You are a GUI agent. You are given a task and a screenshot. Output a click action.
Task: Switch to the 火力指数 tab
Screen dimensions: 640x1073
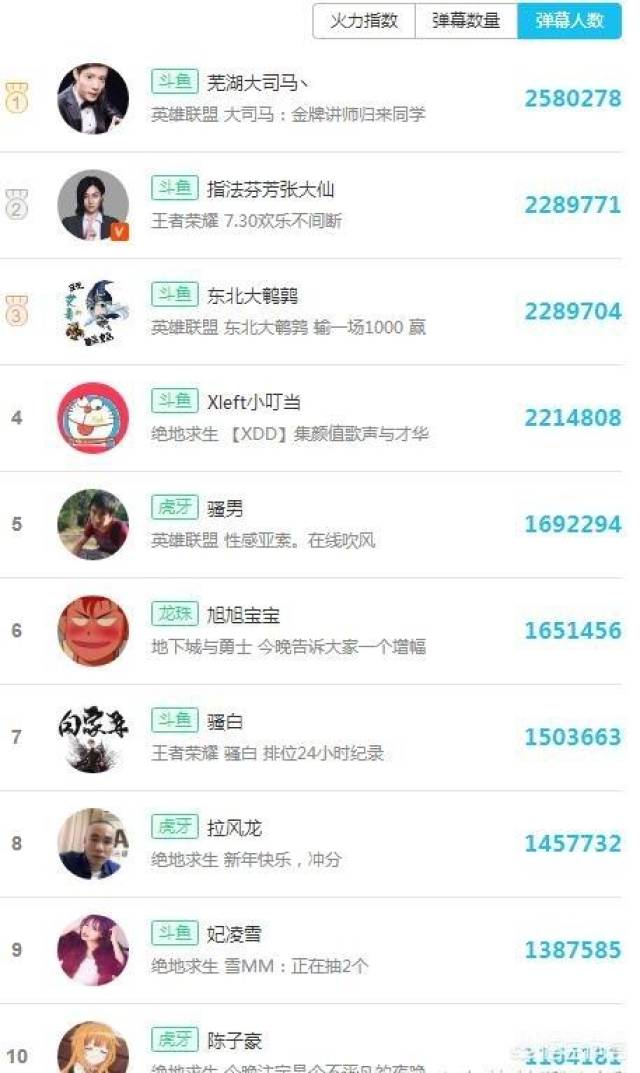[364, 21]
